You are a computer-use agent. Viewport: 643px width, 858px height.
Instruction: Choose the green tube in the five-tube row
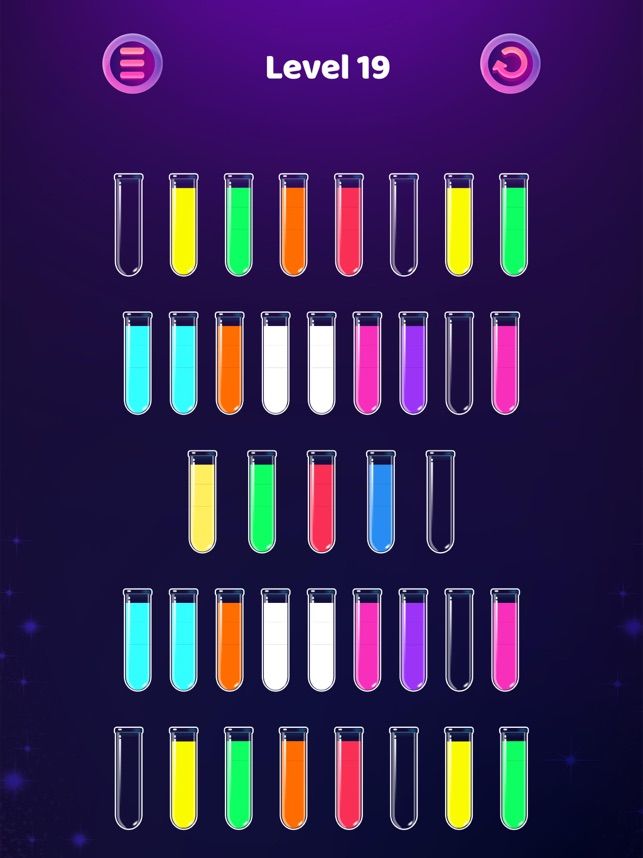pos(261,502)
